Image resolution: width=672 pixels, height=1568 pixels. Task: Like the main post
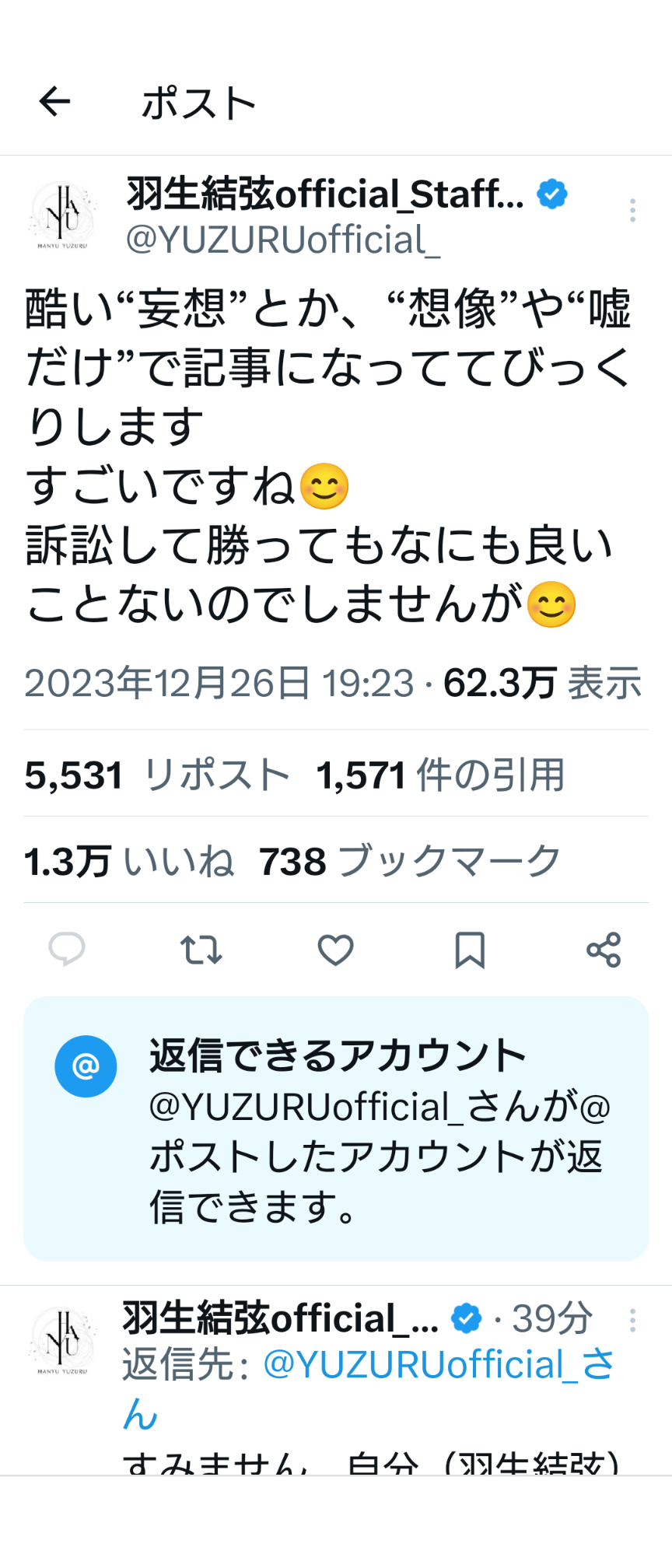[335, 949]
